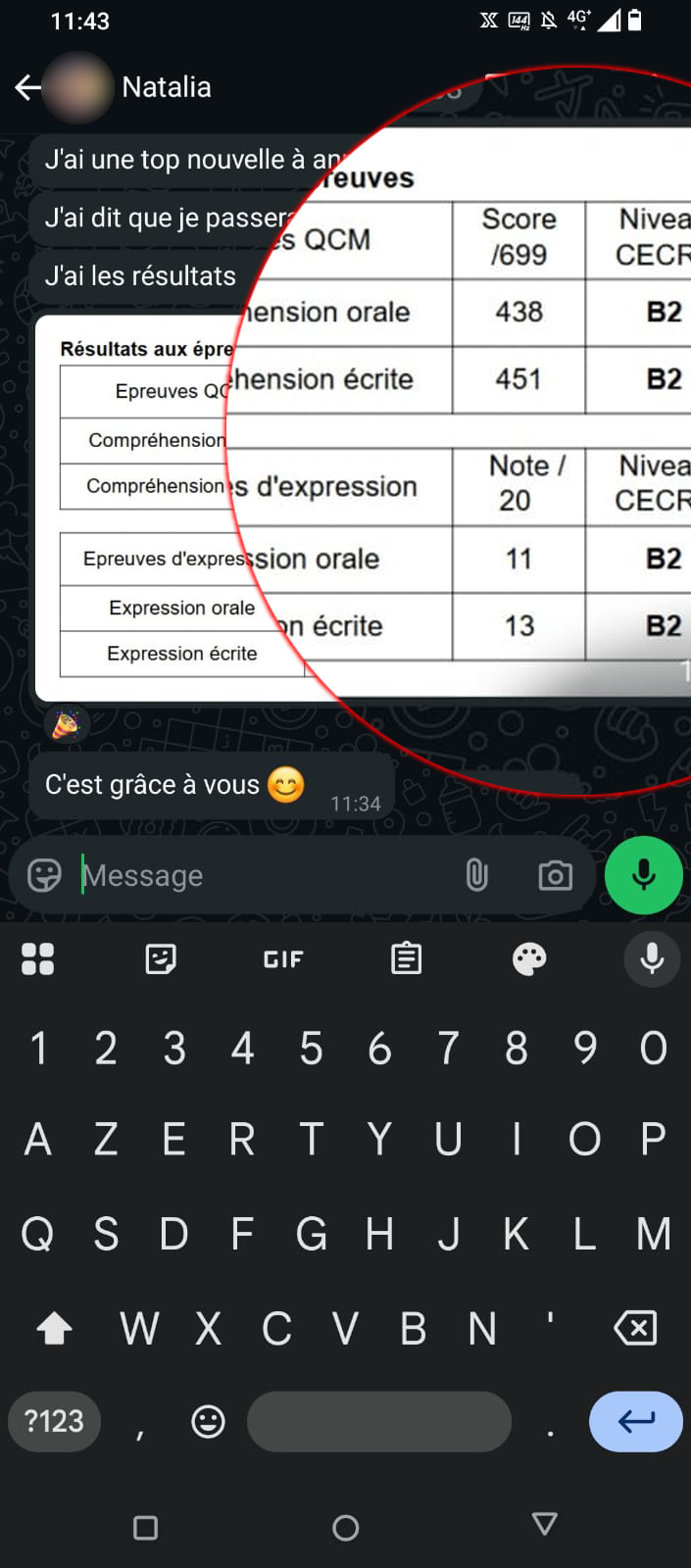Open the keyboard sticker panel

(161, 959)
